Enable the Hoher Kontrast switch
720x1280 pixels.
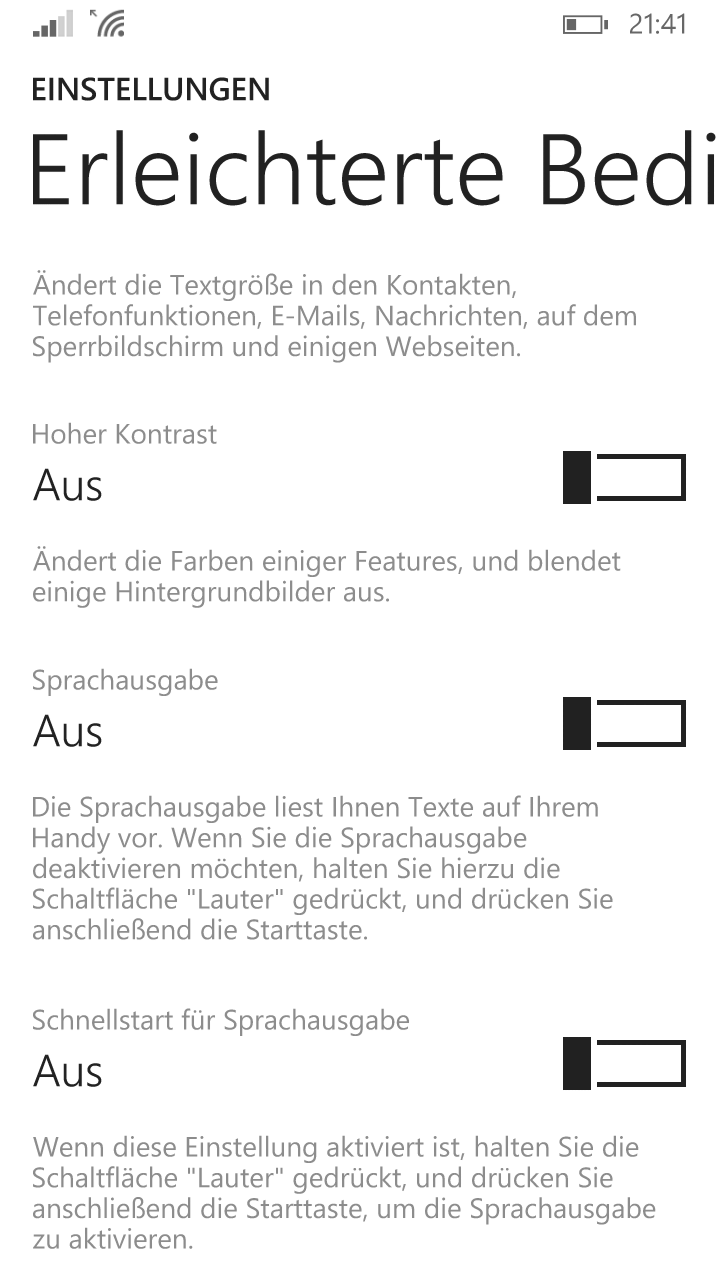pyautogui.click(x=625, y=478)
